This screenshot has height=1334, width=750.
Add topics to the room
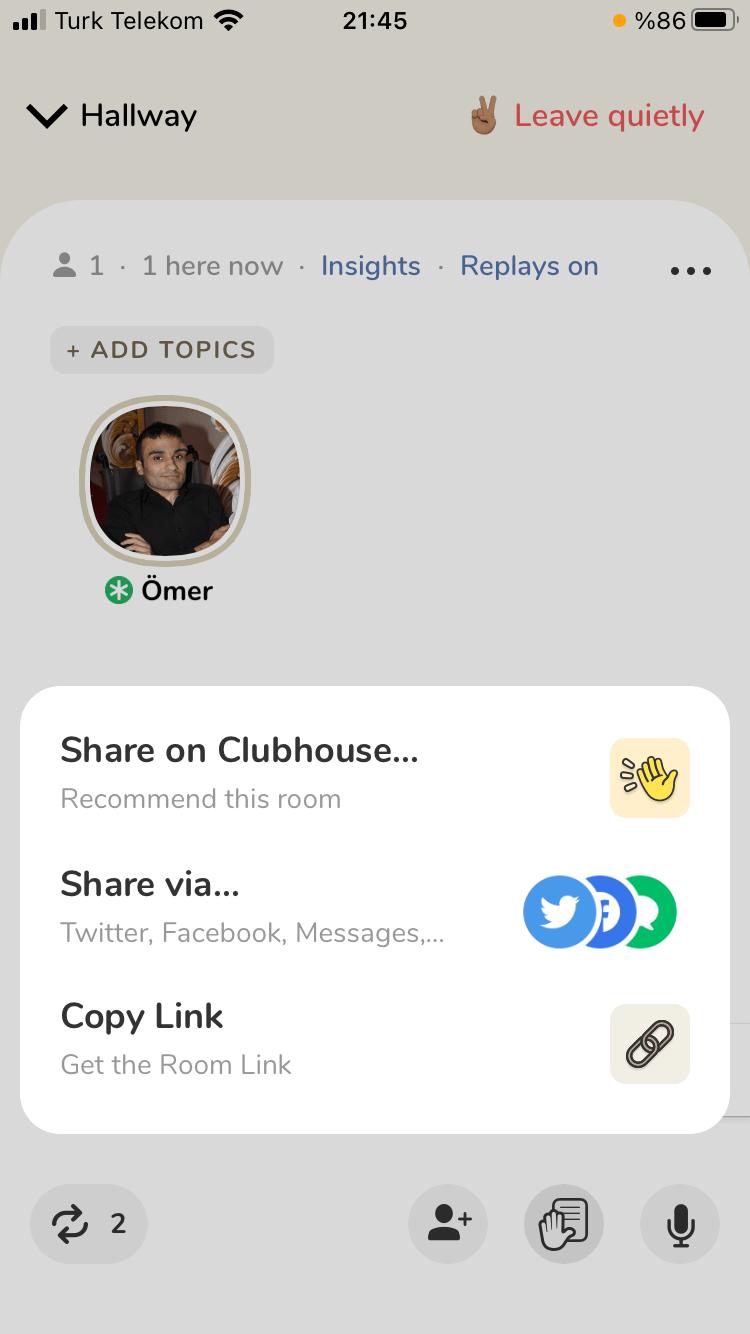(161, 350)
